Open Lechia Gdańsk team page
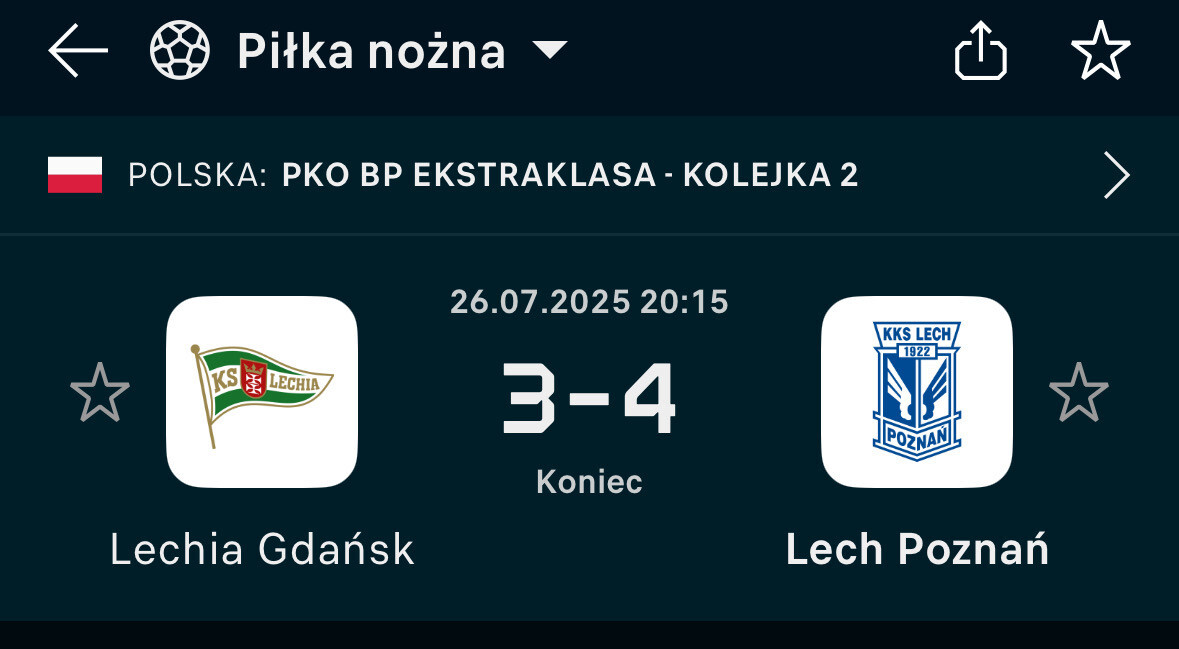Viewport: 1179px width, 649px height. click(262, 392)
